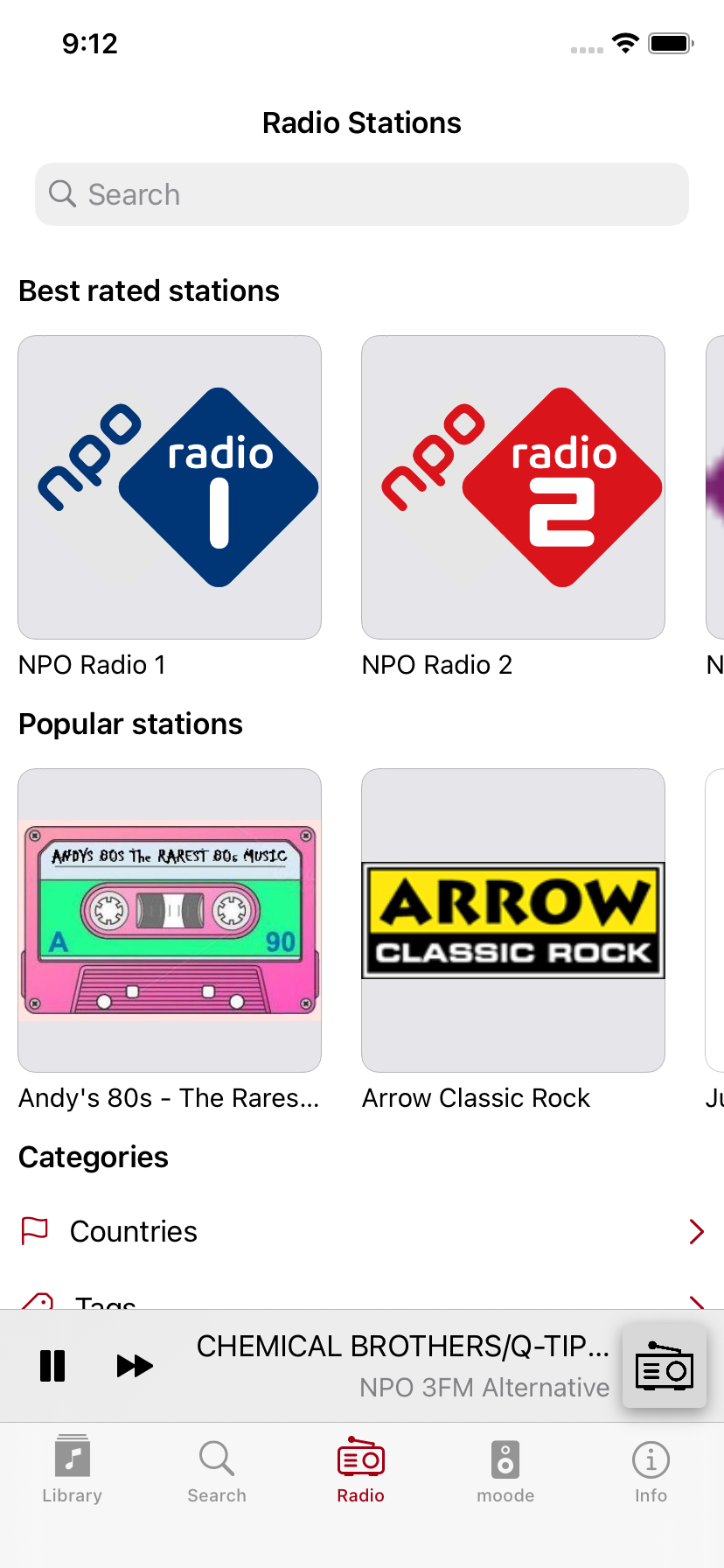Pause the current radio playback
This screenshot has width=724, height=1568.
[x=52, y=1365]
